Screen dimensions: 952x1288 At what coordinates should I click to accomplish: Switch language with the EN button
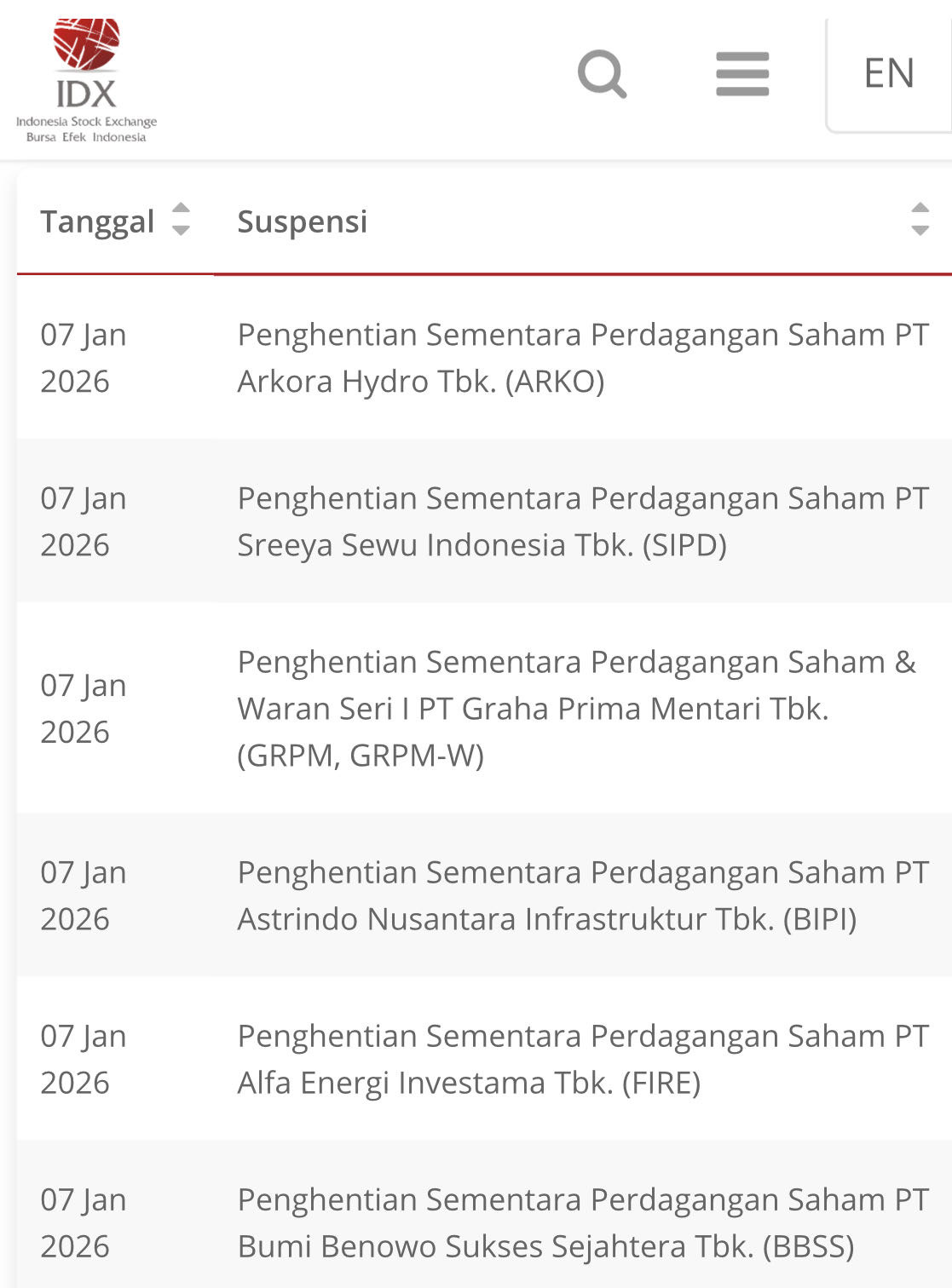(x=889, y=74)
